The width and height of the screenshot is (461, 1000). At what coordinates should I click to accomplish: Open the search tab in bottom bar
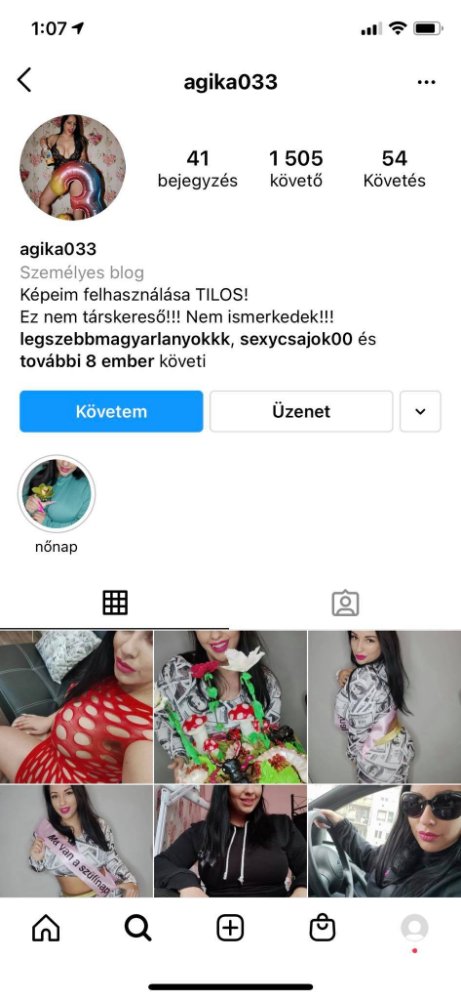pos(138,928)
